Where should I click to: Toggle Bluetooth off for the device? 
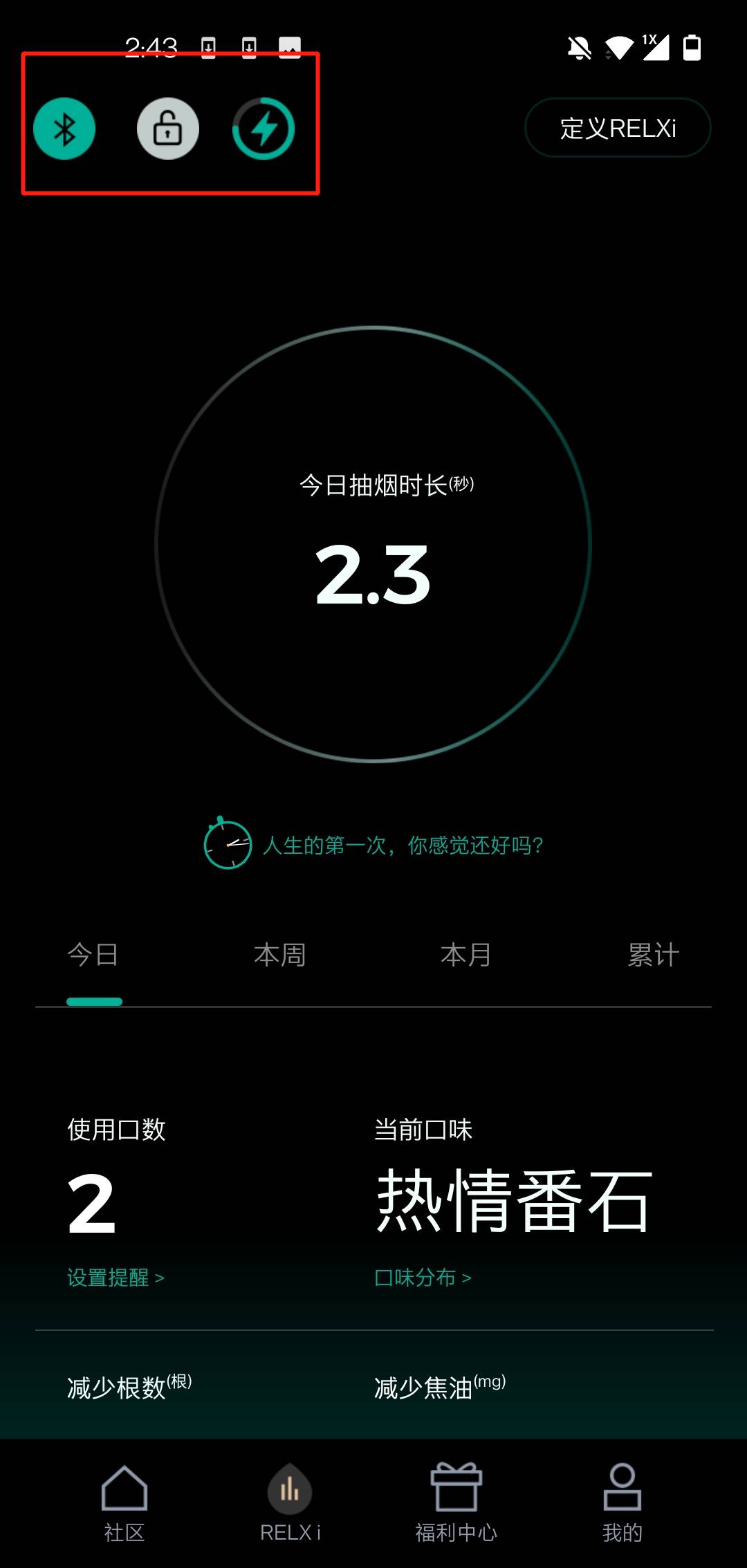[x=64, y=128]
